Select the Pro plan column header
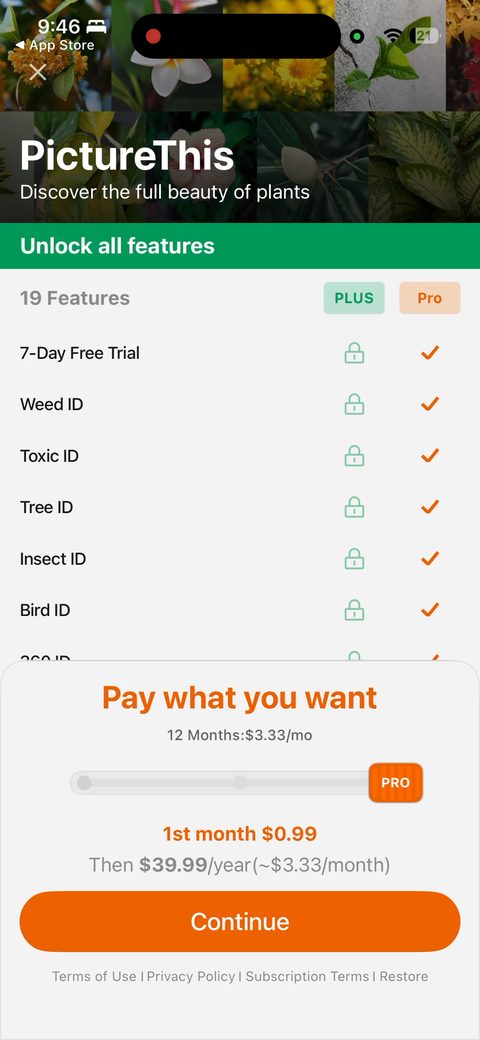 [430, 298]
